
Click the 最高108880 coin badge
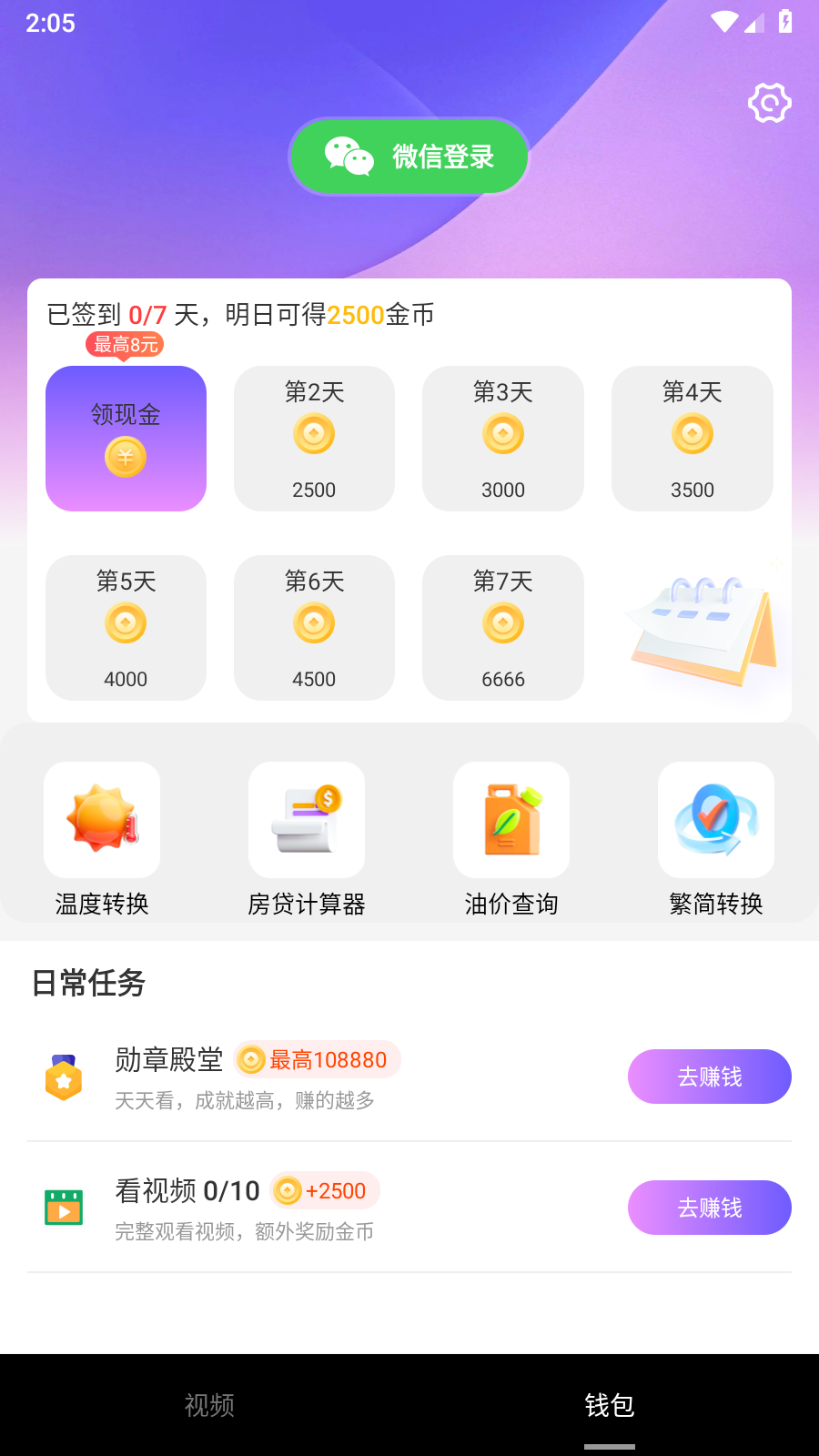click(316, 1059)
